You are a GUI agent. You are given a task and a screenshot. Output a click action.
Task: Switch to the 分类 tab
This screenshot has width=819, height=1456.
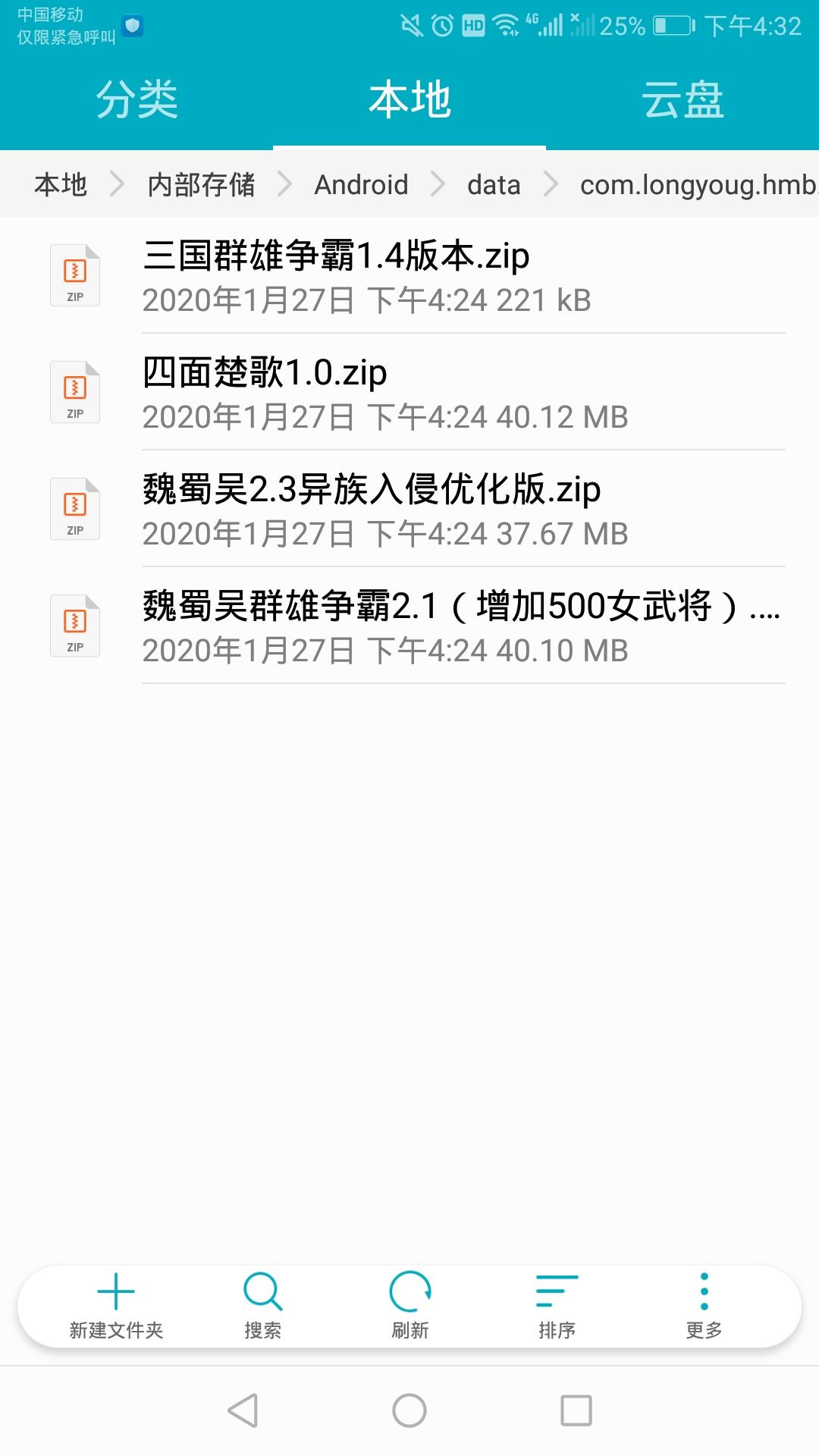136,100
